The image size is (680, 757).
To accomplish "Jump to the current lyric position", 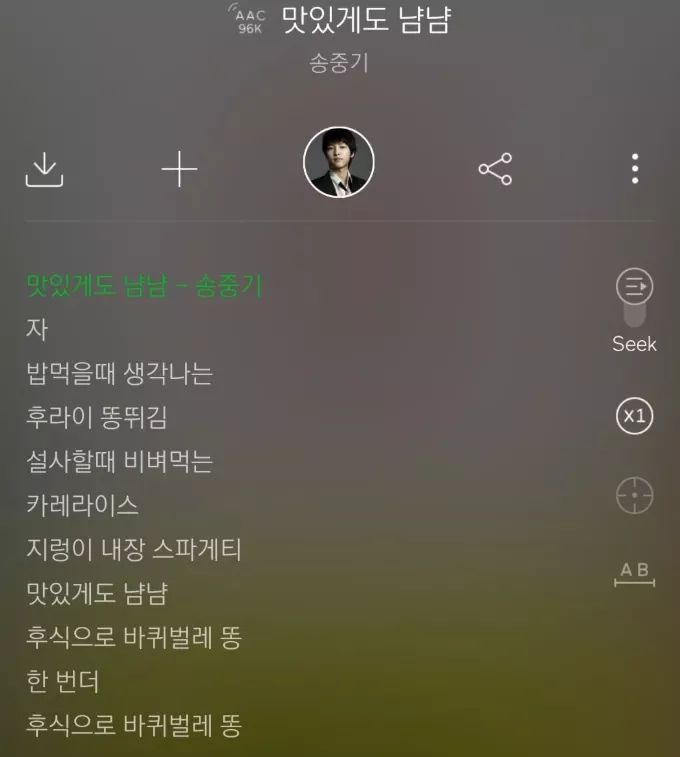I will click(634, 496).
